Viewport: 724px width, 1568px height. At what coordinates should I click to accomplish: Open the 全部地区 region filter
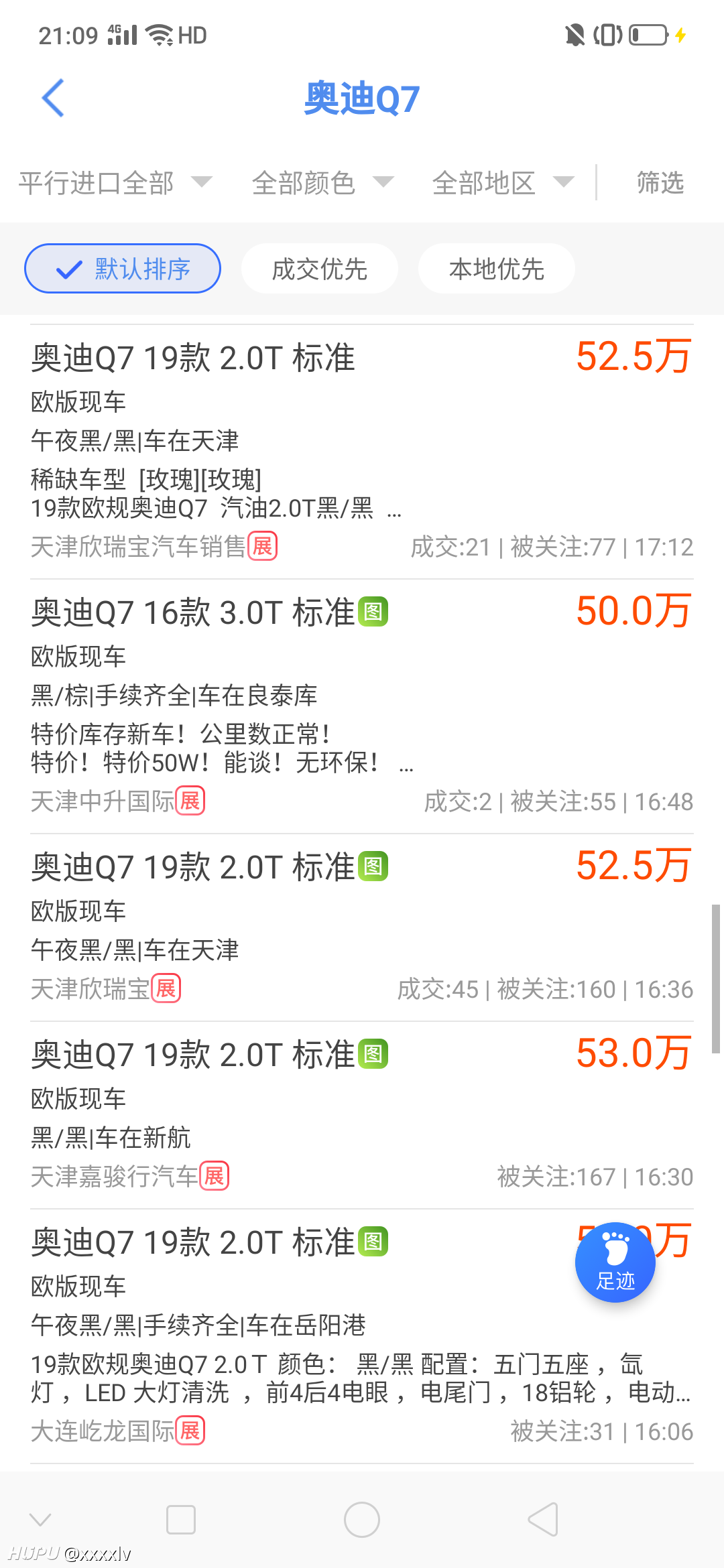click(503, 183)
